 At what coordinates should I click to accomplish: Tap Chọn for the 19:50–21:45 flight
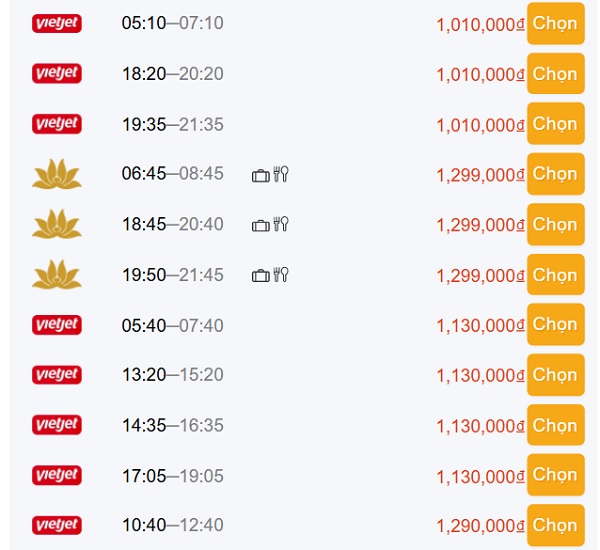555,275
